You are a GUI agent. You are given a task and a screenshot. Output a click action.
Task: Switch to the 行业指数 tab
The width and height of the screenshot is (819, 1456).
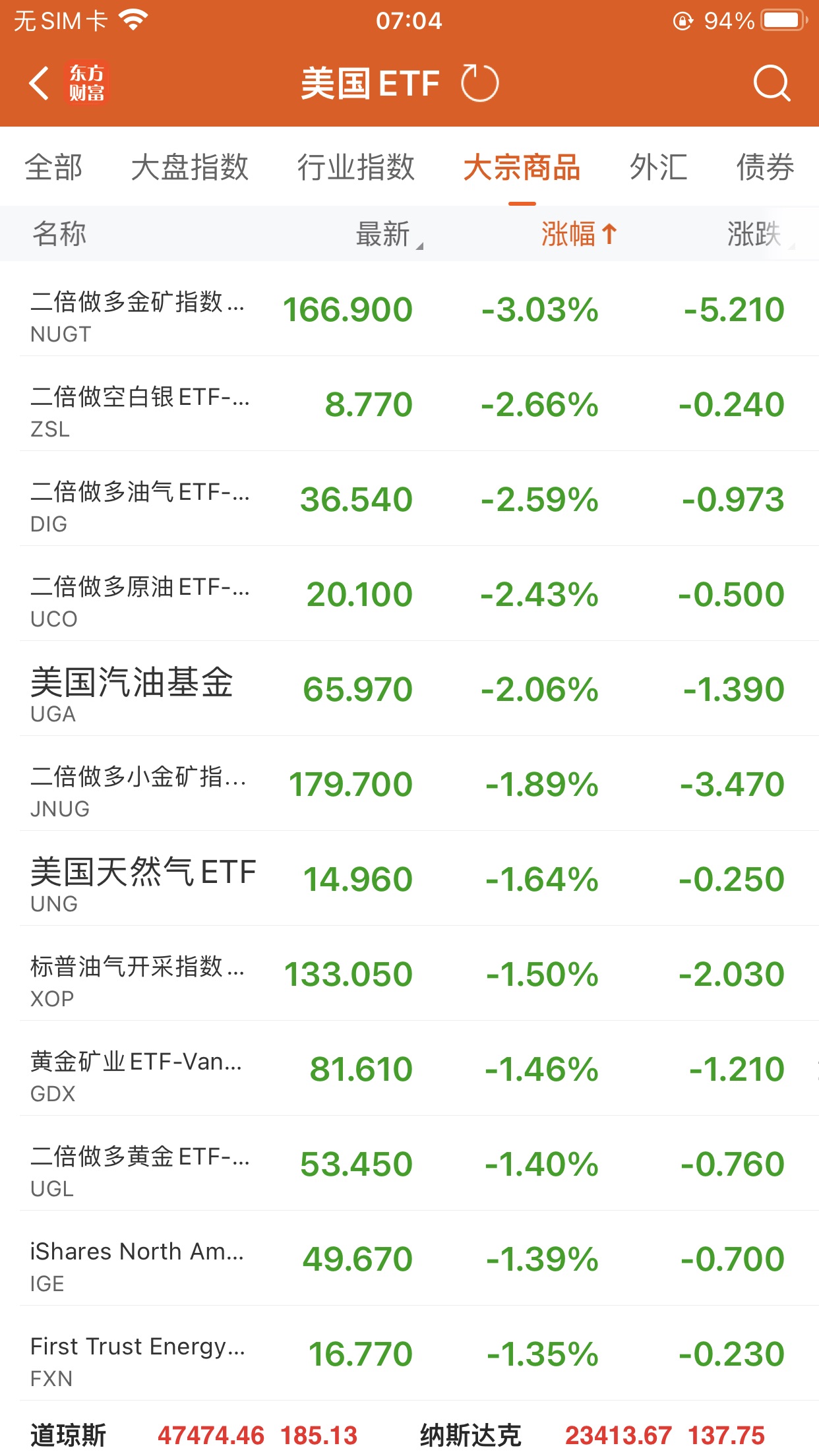355,167
